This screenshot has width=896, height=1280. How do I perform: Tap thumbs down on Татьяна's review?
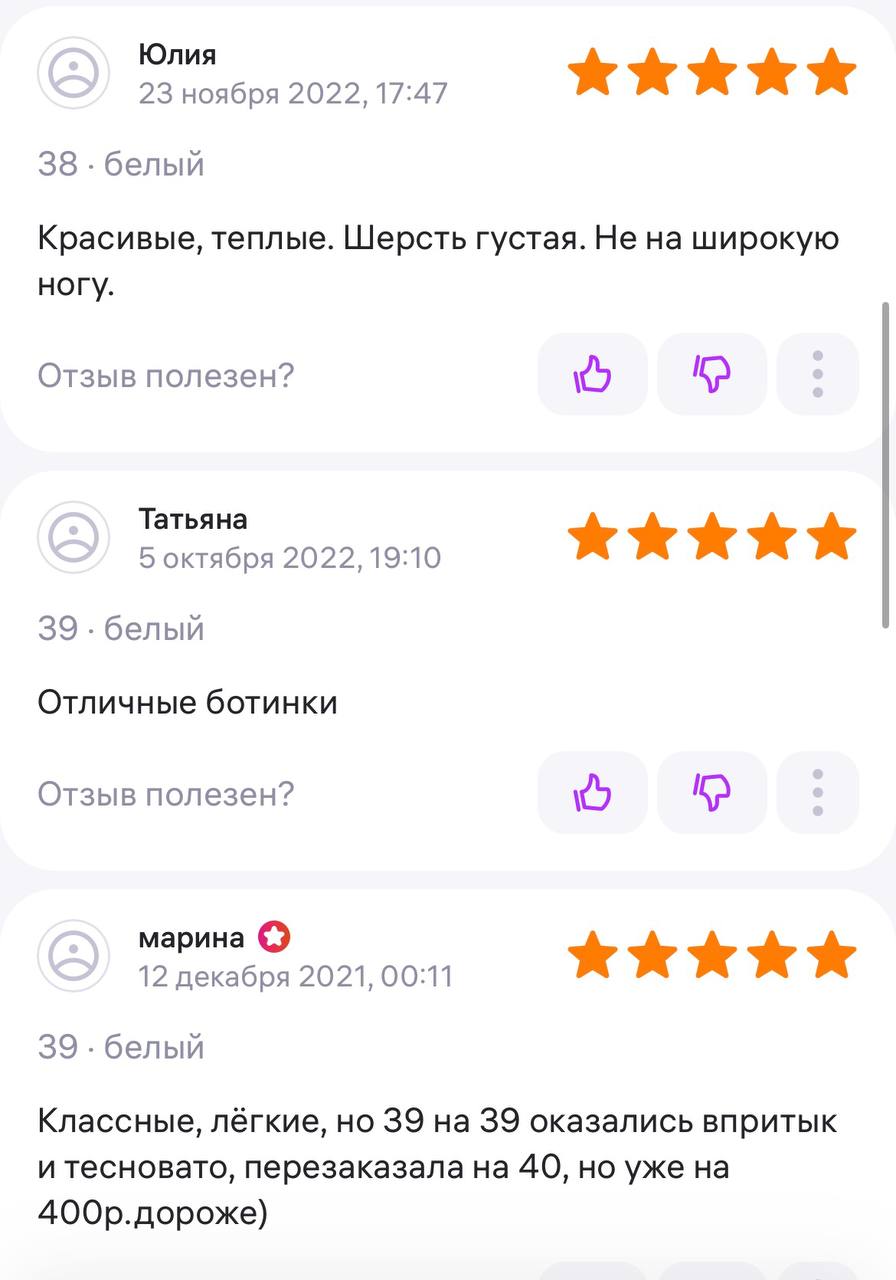[x=712, y=793]
